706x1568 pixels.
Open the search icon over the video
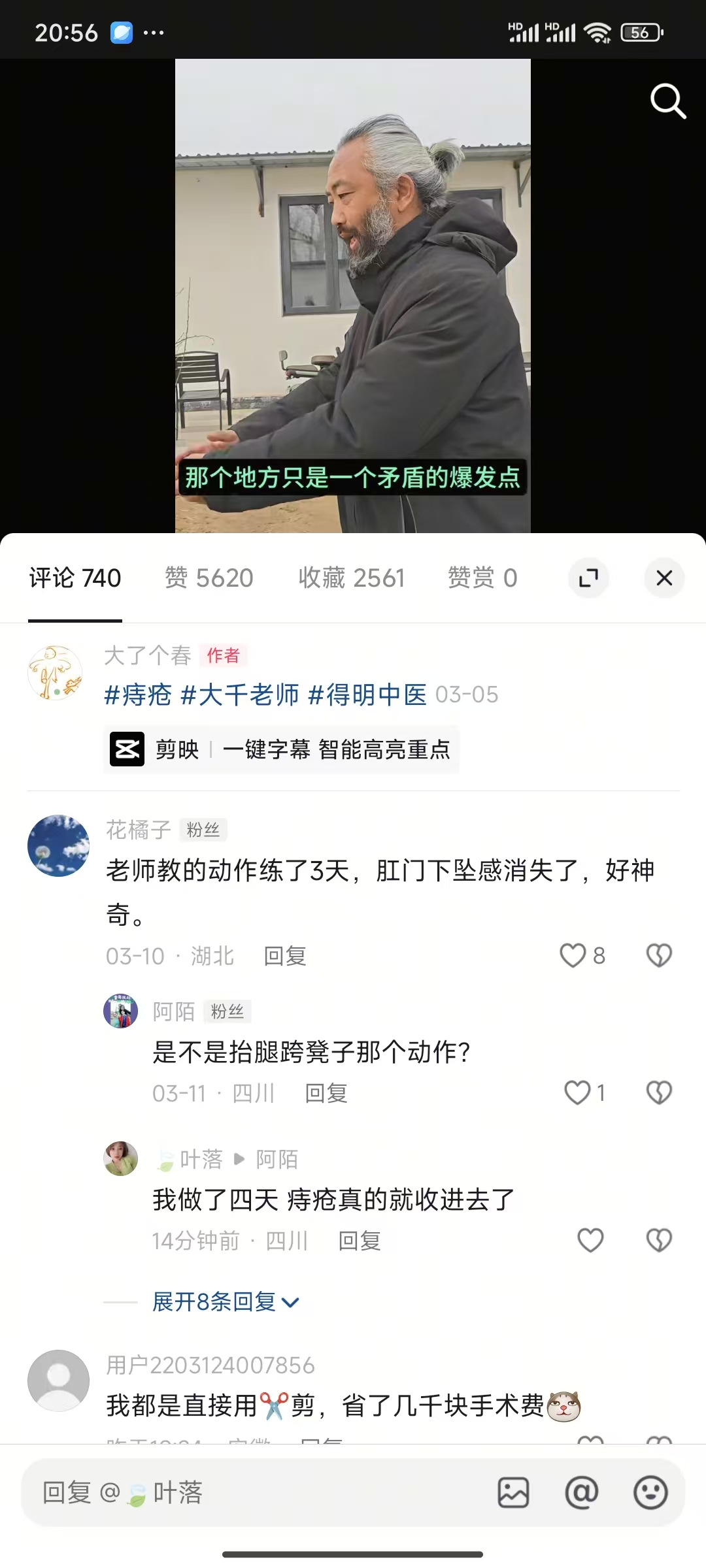(668, 101)
